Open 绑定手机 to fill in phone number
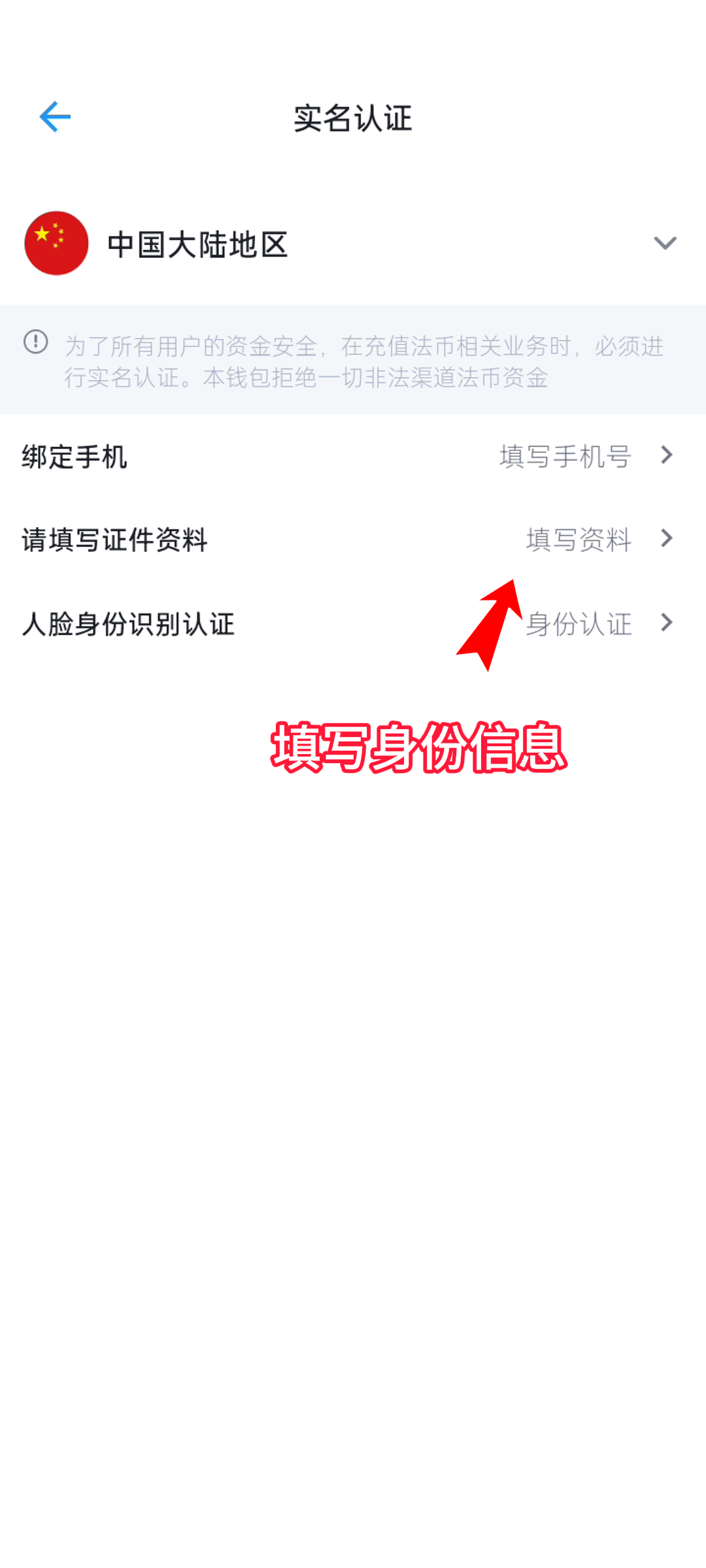This screenshot has height=1568, width=706. tap(353, 456)
